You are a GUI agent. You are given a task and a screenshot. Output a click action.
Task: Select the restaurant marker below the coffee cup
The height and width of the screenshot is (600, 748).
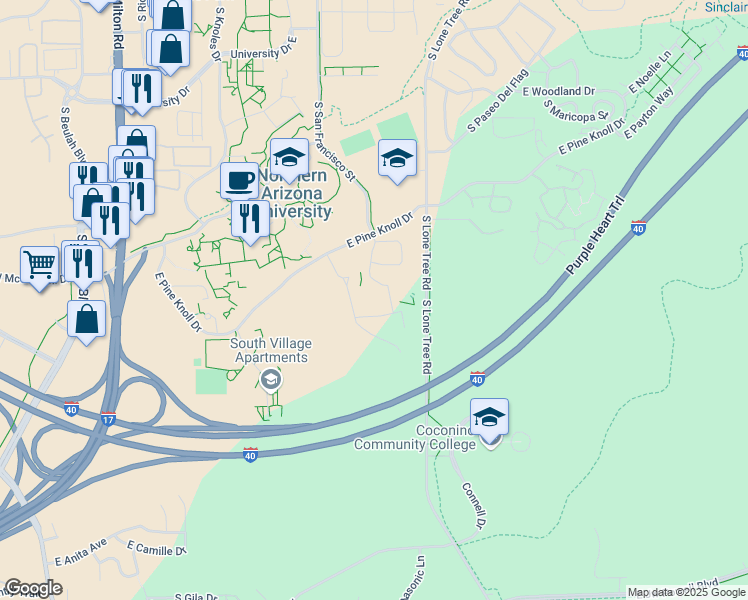250,217
